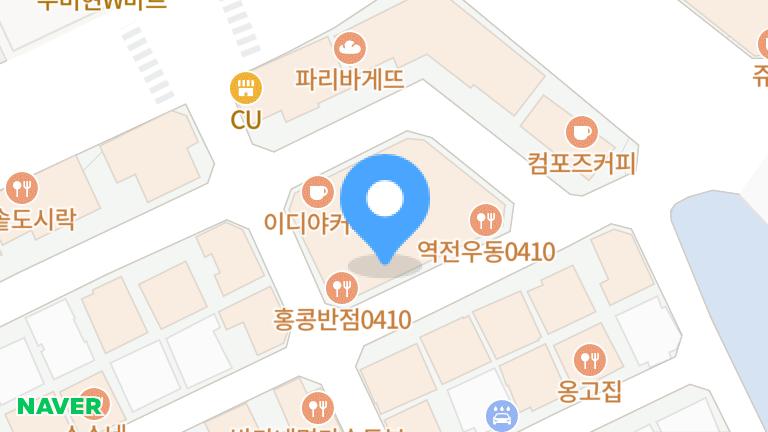Select the 파리바게뜨 bakery place marker
This screenshot has height=432, width=768.
tap(350, 47)
